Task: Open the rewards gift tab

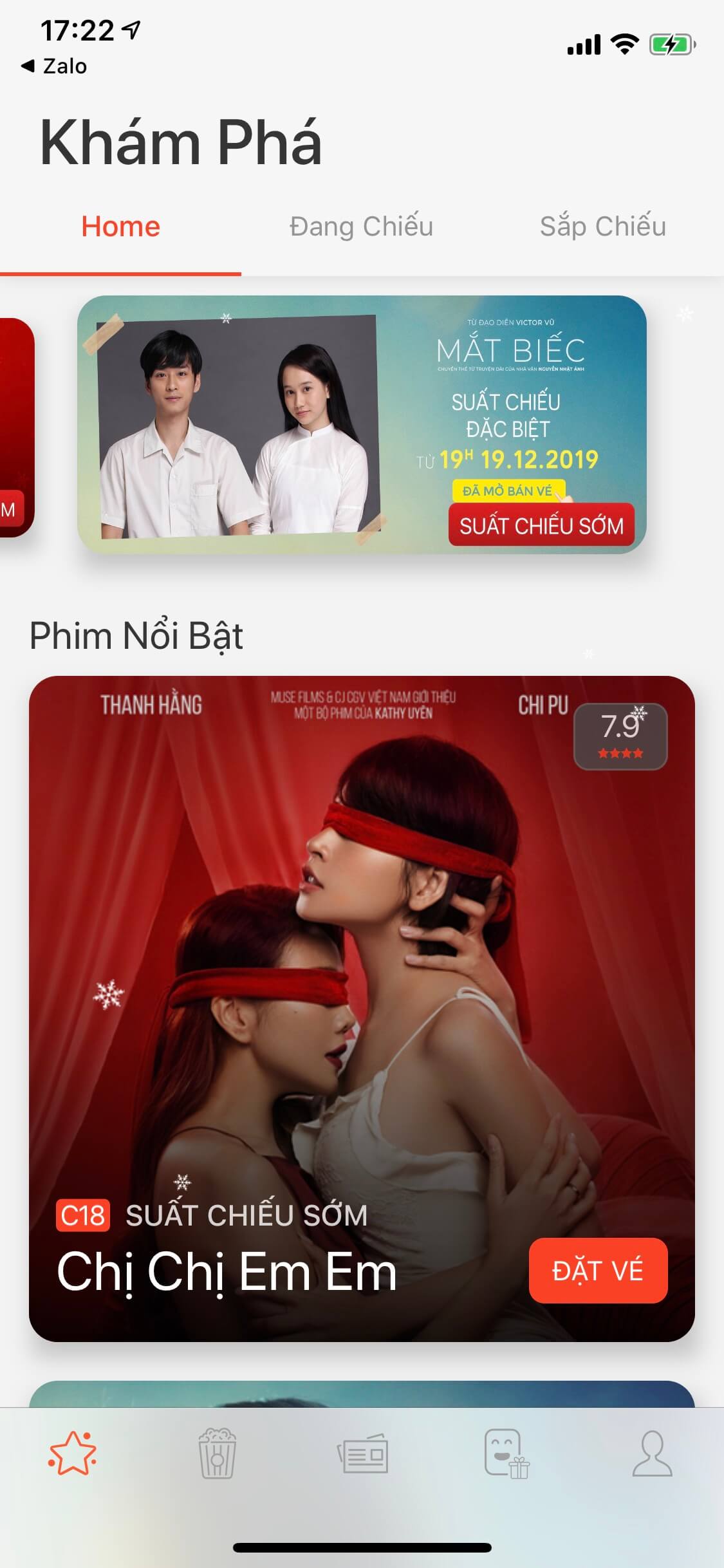Action: tap(506, 1453)
